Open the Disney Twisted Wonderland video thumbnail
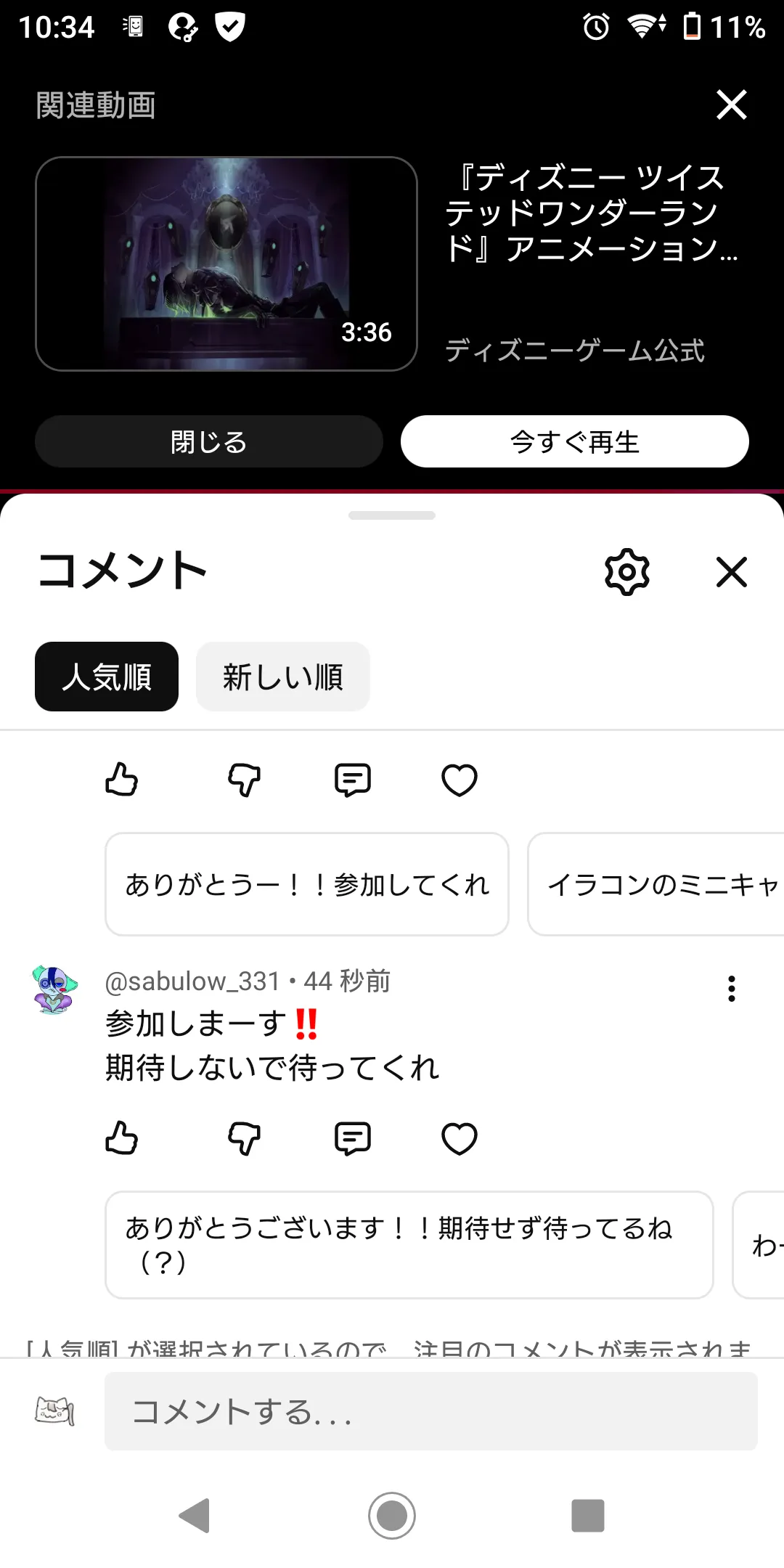 (226, 264)
